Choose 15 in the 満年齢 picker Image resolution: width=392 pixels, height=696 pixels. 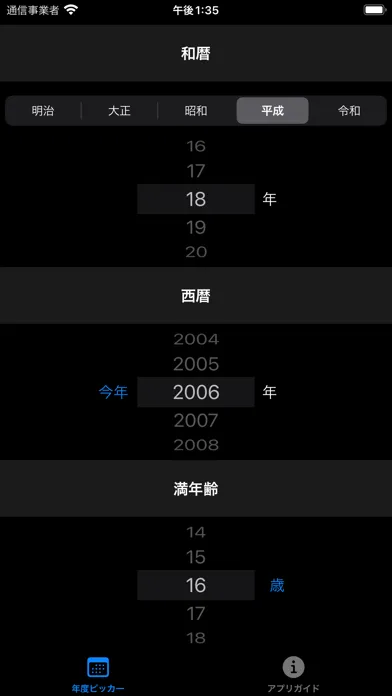(x=196, y=557)
